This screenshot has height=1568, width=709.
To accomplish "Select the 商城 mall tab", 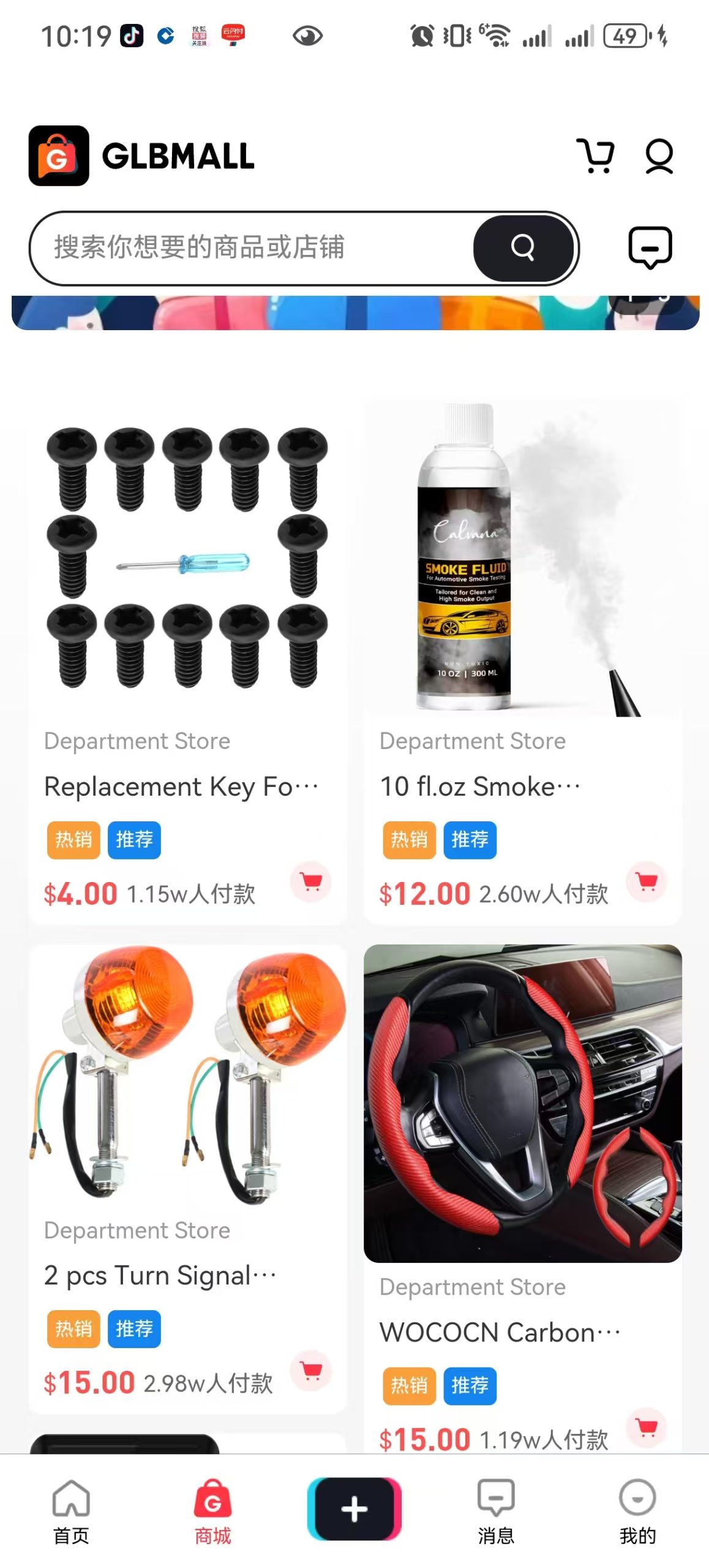I will 212,1510.
